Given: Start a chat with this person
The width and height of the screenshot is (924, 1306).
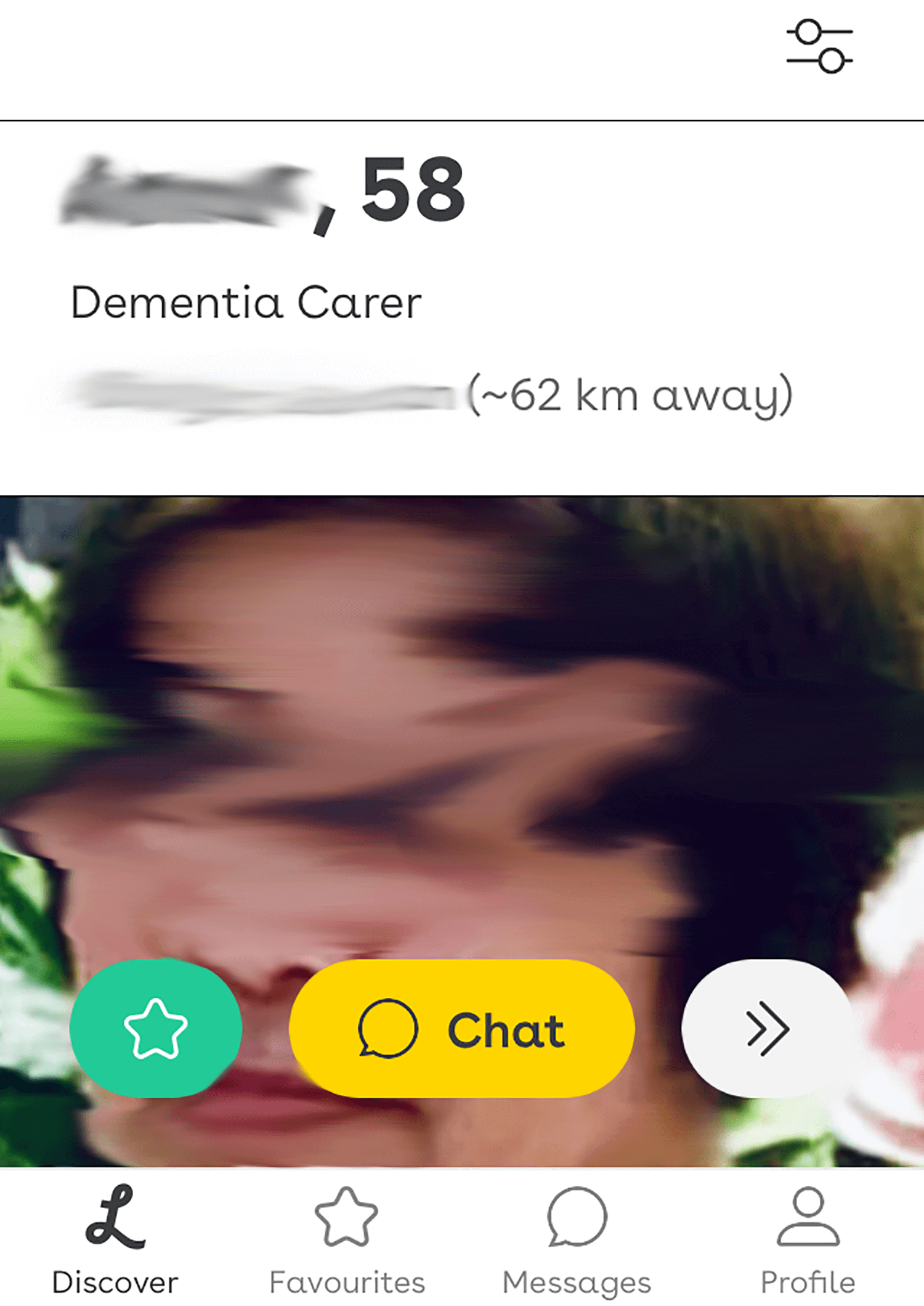Looking at the screenshot, I should (461, 1028).
